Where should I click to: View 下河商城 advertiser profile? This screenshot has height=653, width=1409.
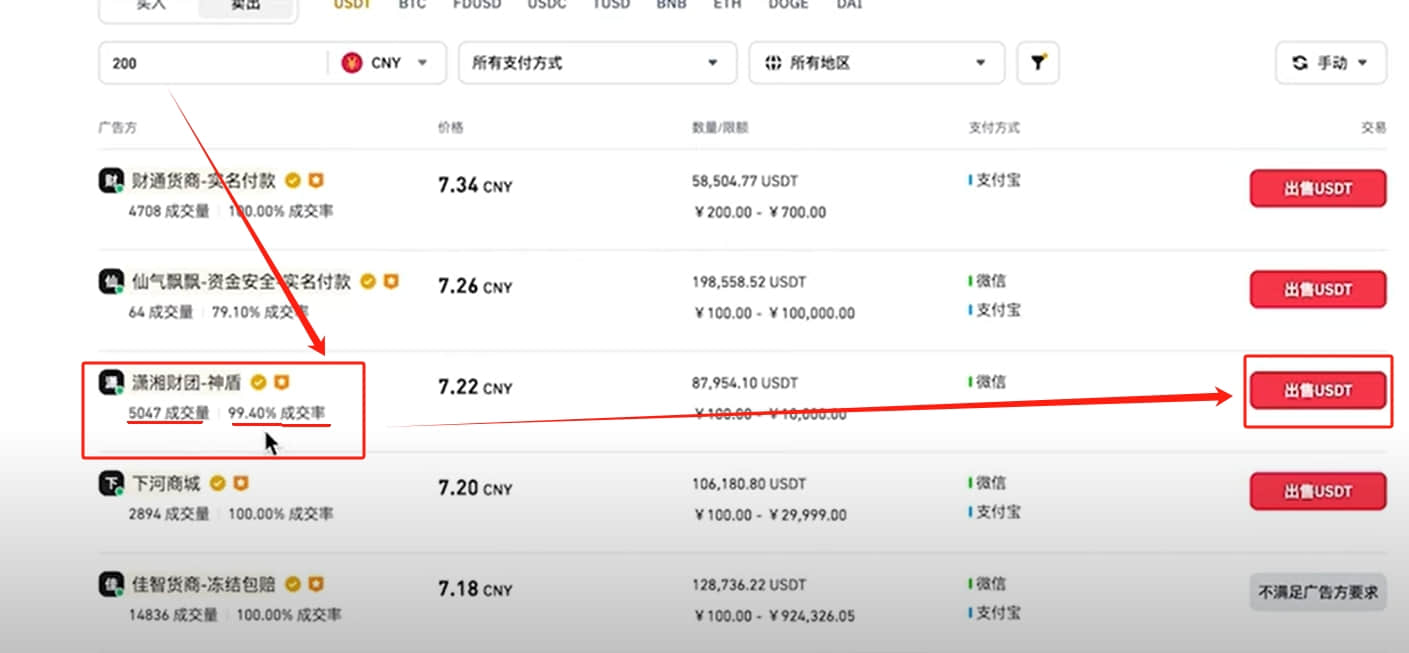point(166,484)
